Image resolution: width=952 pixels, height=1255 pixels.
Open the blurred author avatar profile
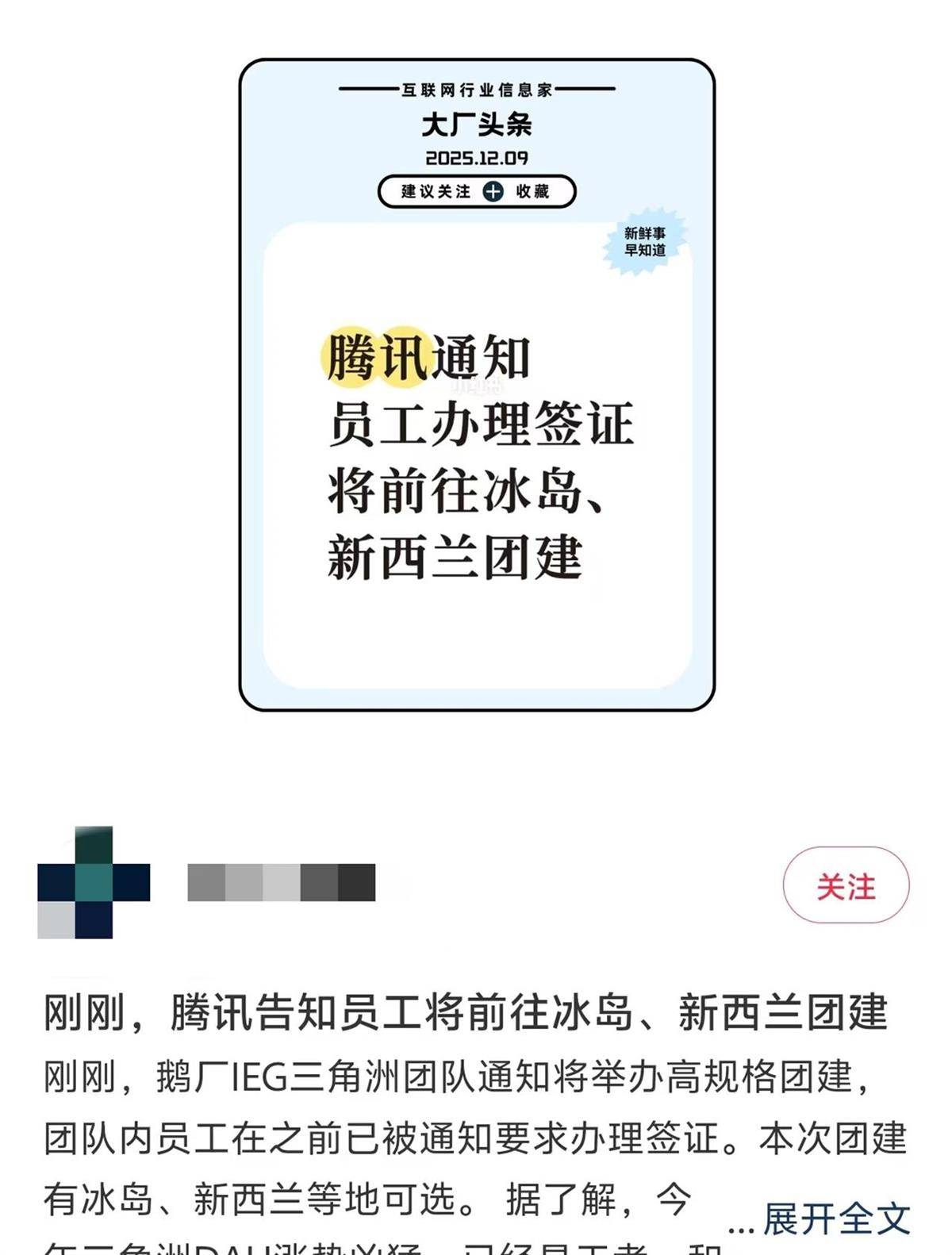[94, 882]
